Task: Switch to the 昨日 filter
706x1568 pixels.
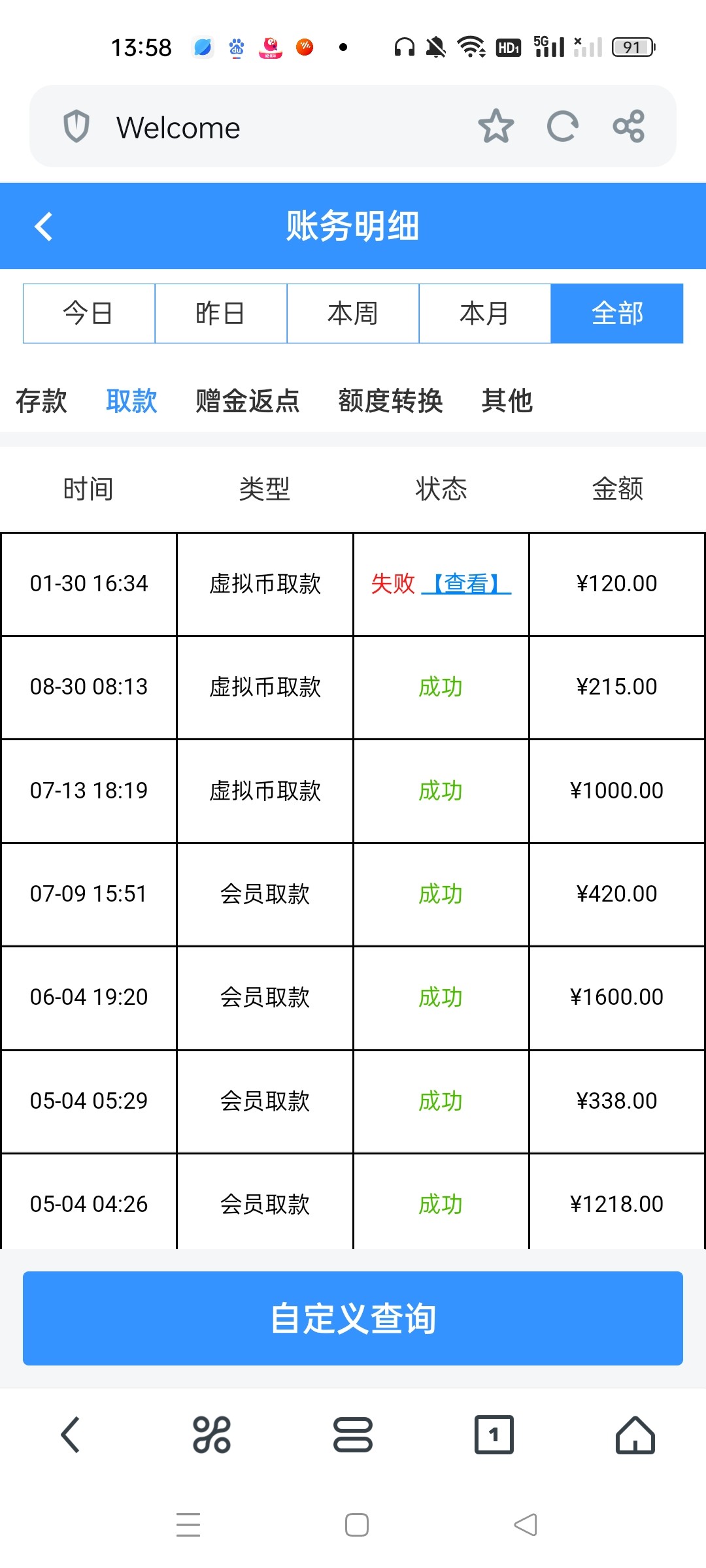Action: pos(221,314)
